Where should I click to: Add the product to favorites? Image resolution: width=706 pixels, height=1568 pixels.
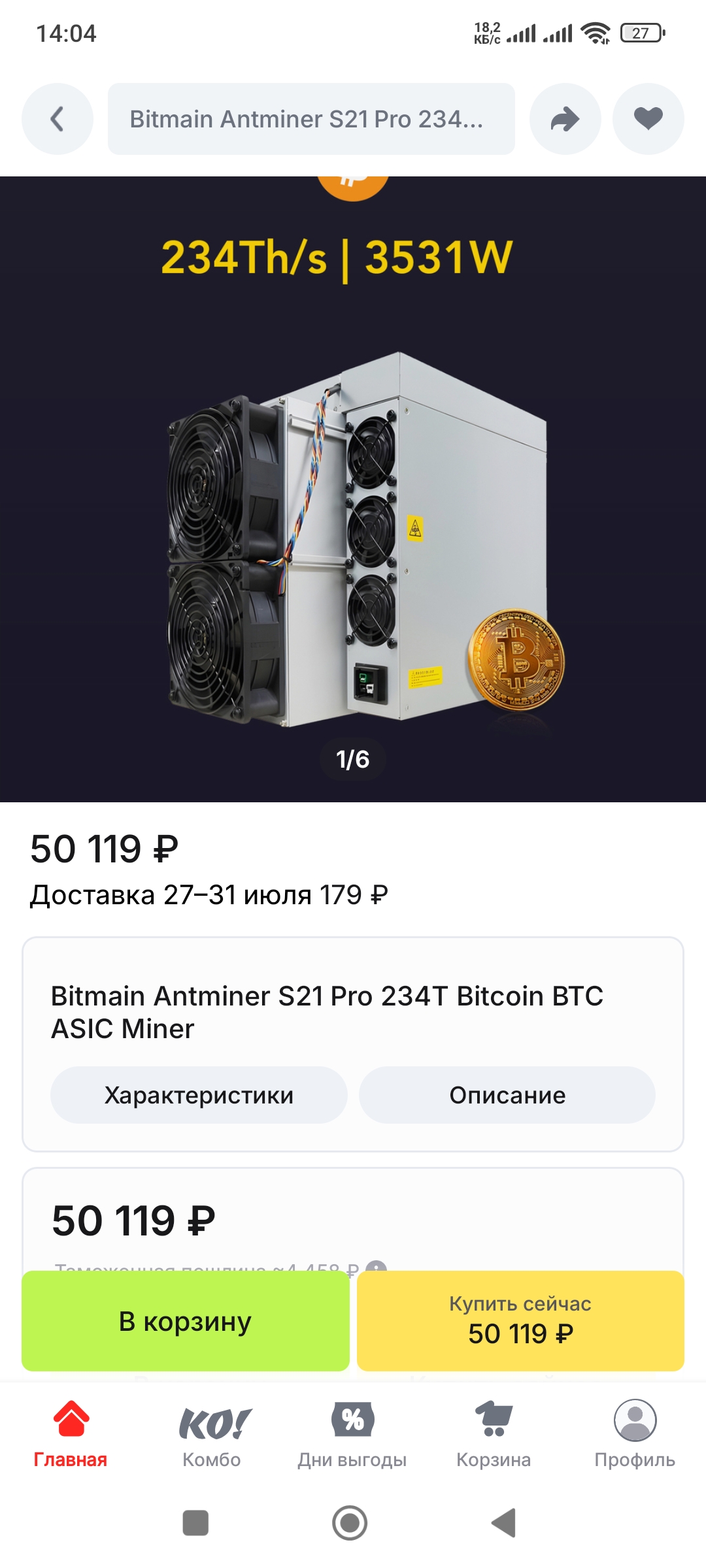[x=648, y=119]
